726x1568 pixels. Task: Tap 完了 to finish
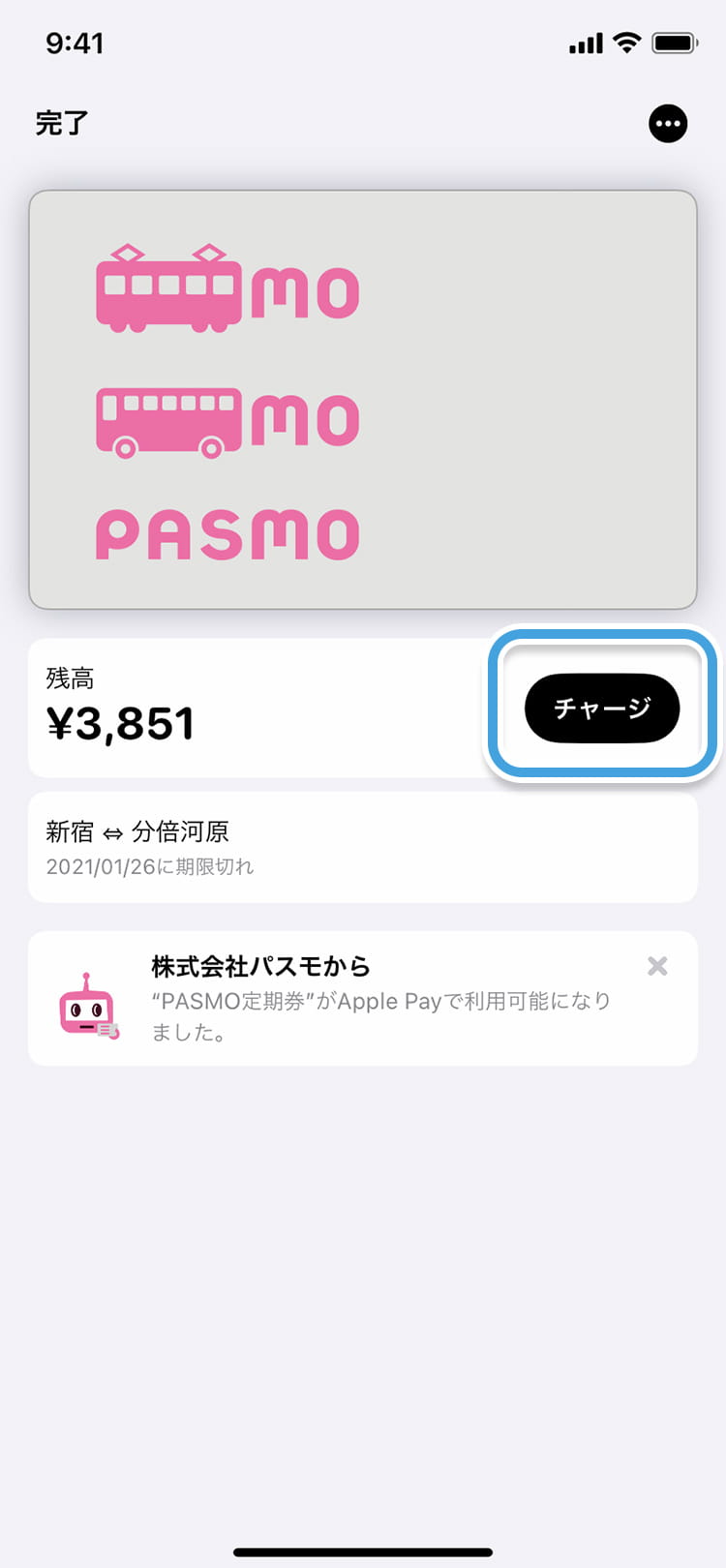coord(61,124)
